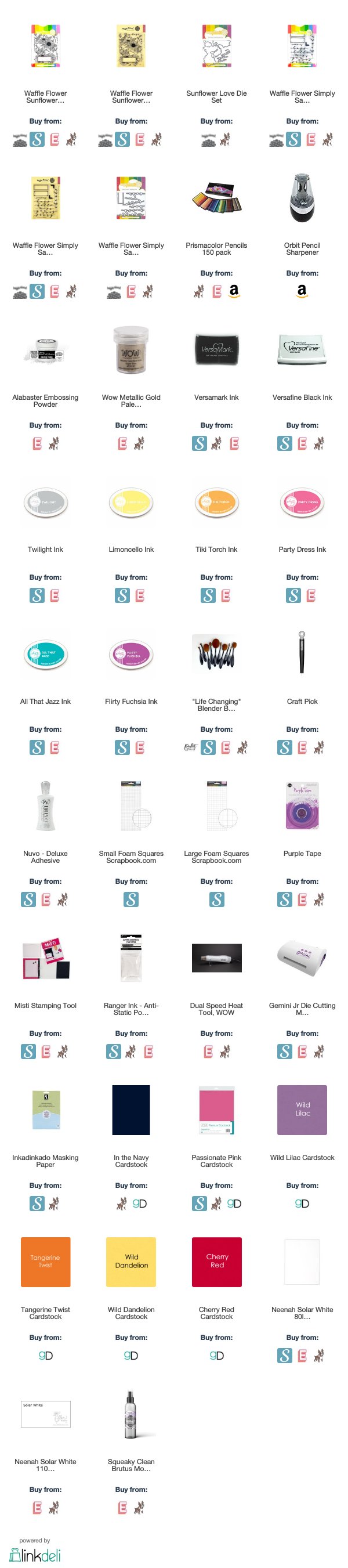Screen dimensions: 348x1568
Task: Buy the Orbit Pencil Sharpener from Amazon
Action: 302,291
